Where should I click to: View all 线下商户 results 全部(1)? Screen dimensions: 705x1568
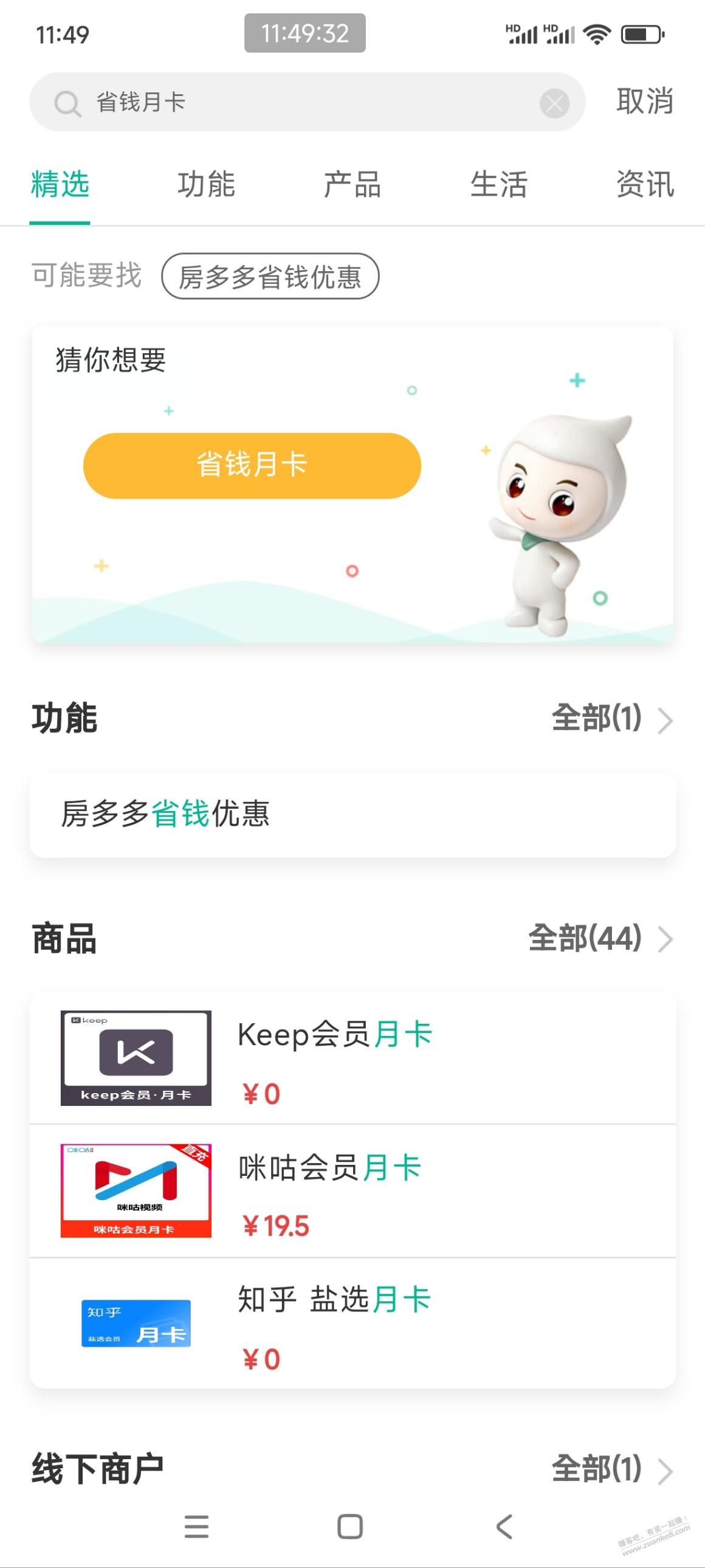(610, 1470)
